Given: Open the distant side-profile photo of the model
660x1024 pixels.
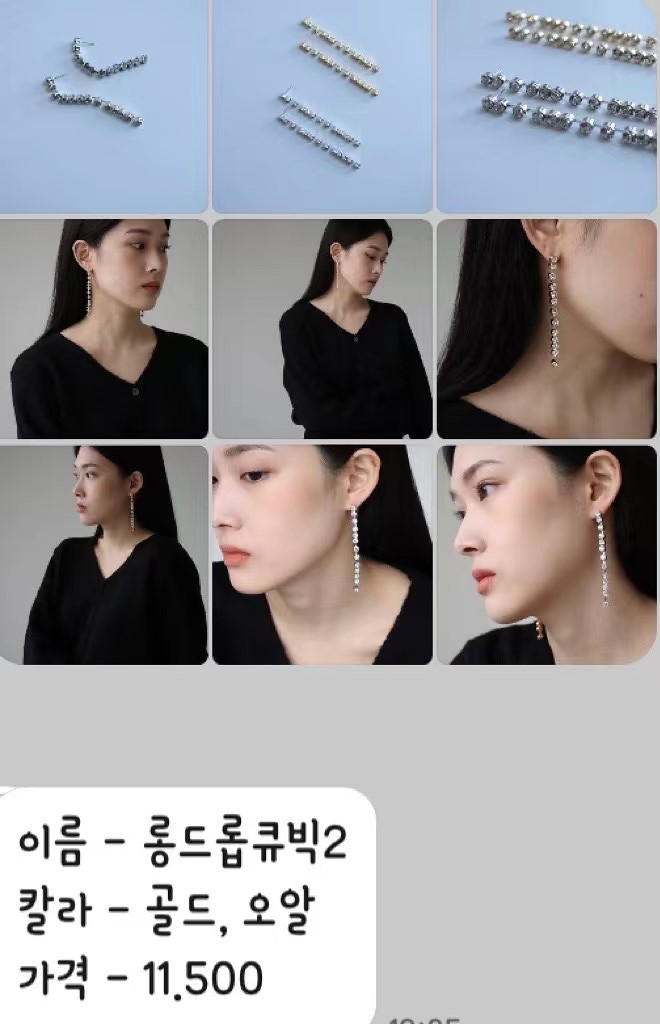Looking at the screenshot, I should [104, 554].
